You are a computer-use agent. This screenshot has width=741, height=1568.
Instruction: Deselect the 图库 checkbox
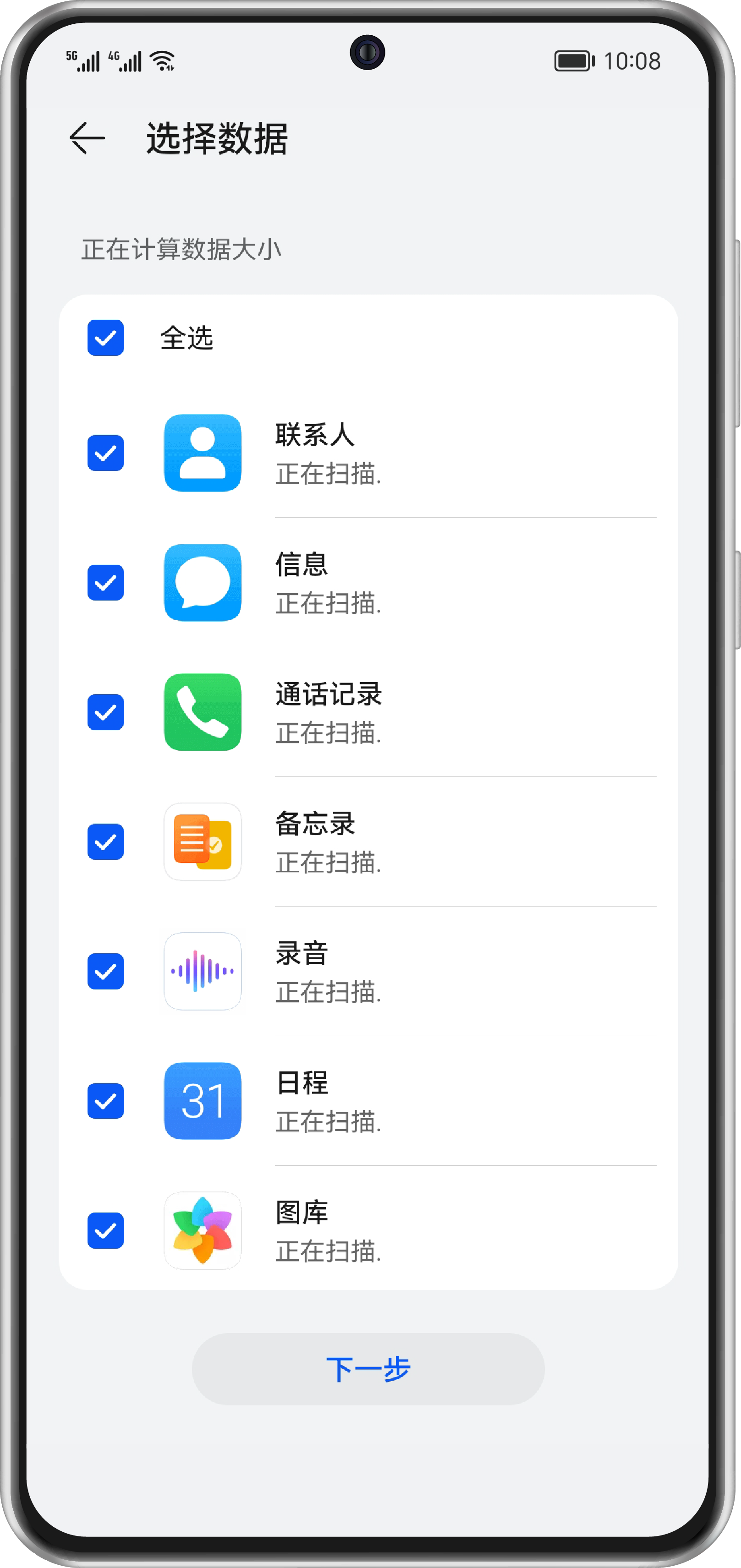pos(105,1230)
